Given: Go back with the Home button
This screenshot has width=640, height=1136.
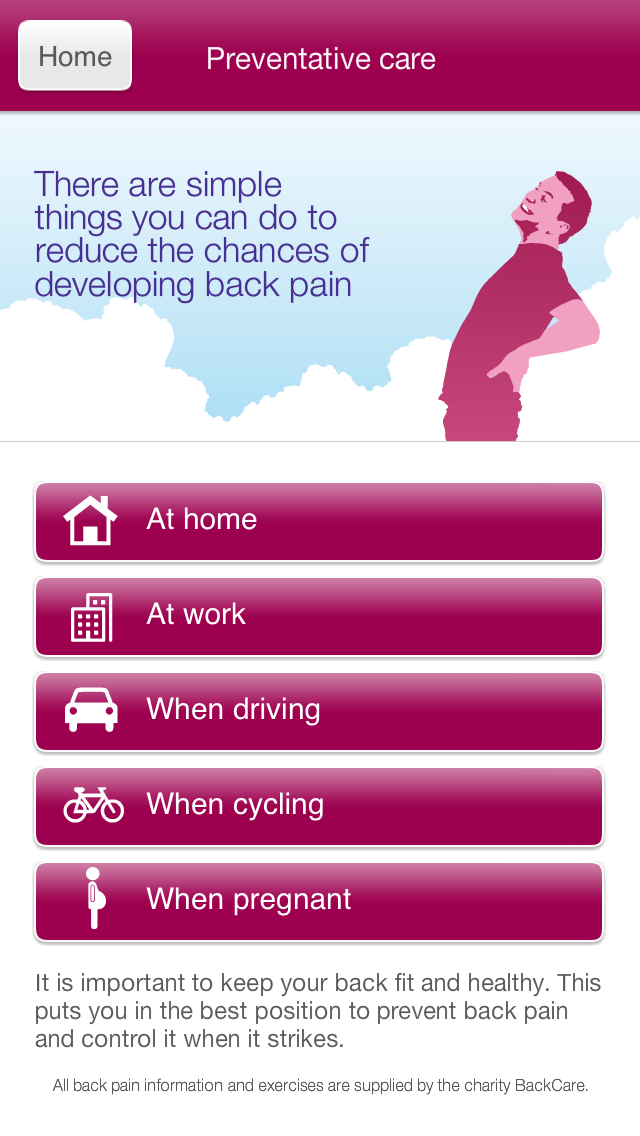Looking at the screenshot, I should (75, 56).
